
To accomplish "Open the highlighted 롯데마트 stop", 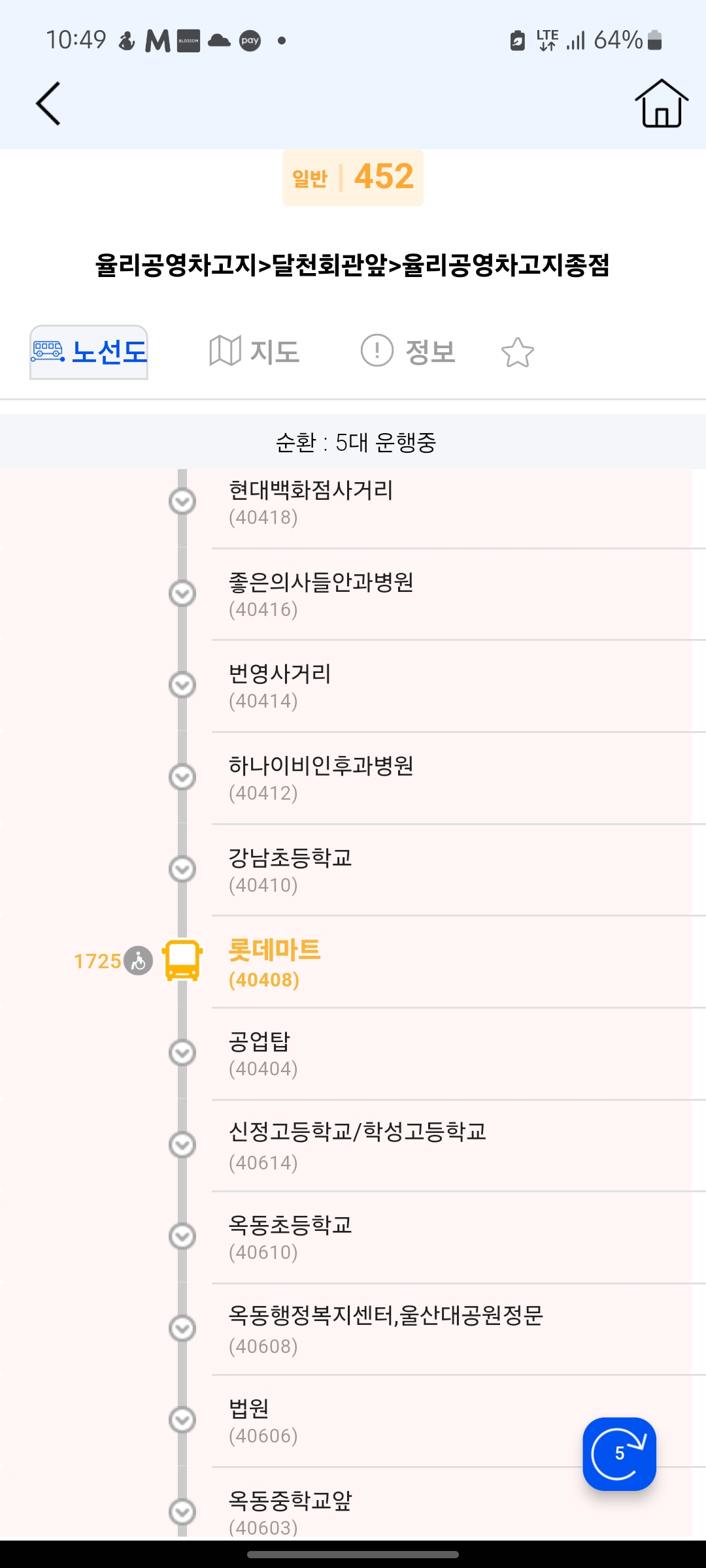I will click(x=451, y=962).
